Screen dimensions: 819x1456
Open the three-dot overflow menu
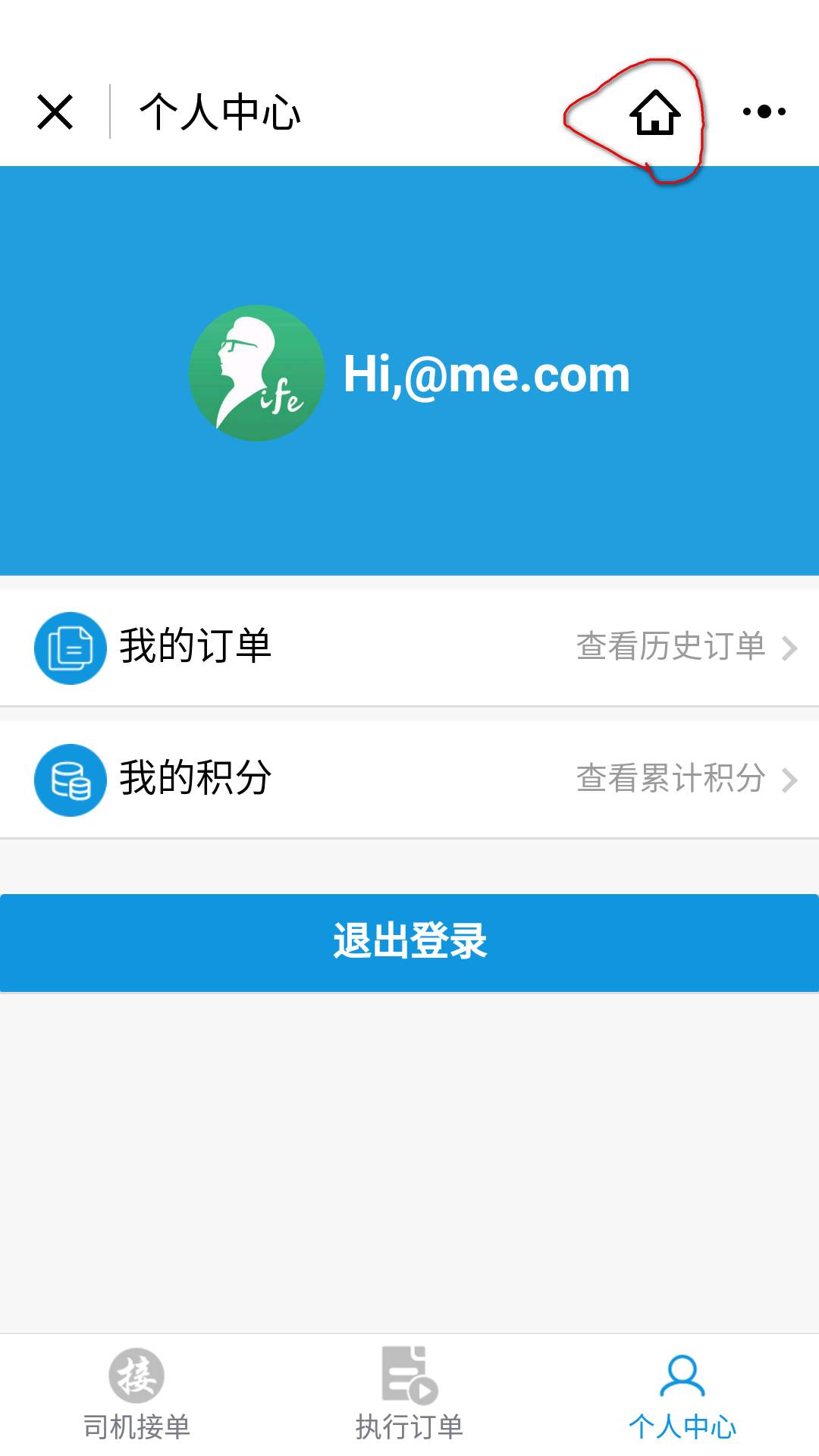click(x=764, y=112)
